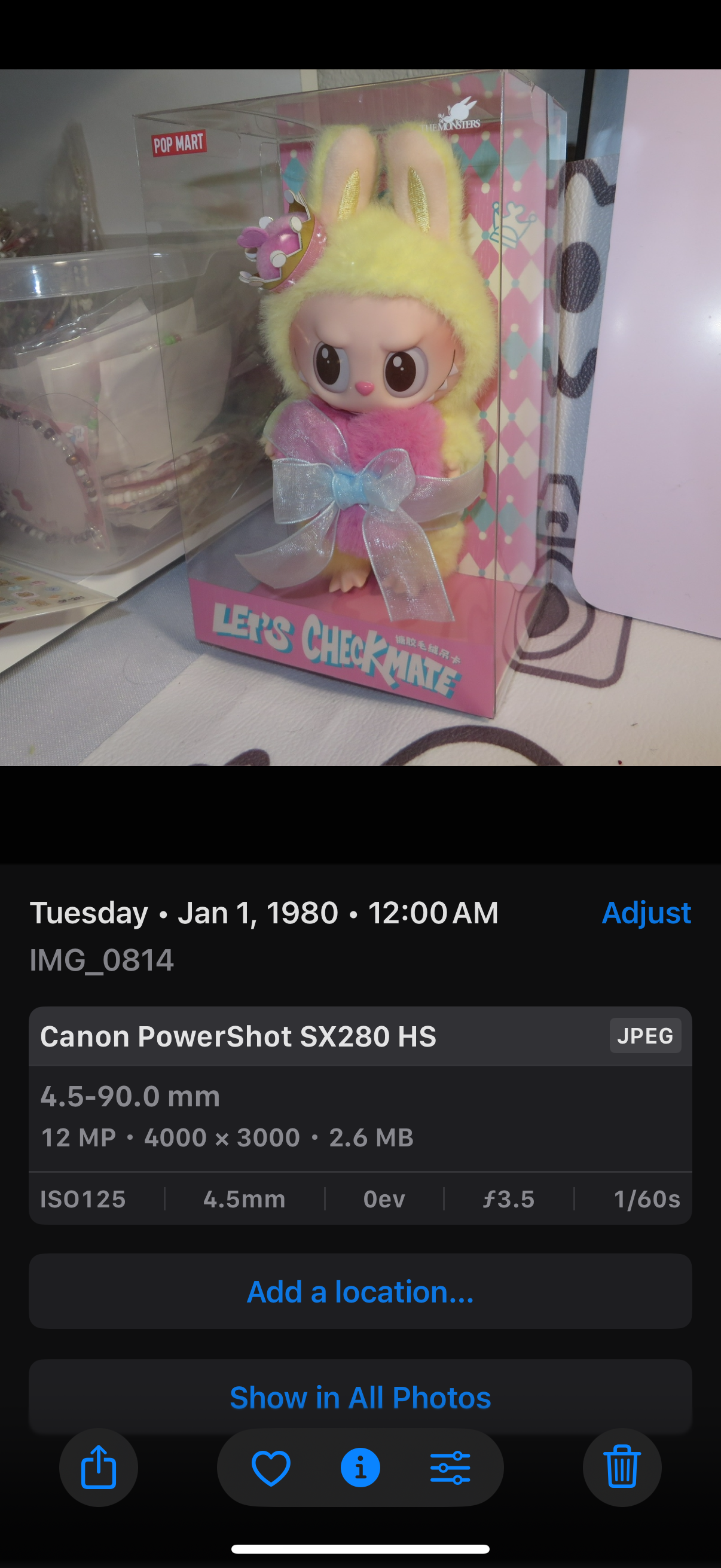Tap the photo of the plush toy
Screen dimensions: 721x1568
pos(360,417)
